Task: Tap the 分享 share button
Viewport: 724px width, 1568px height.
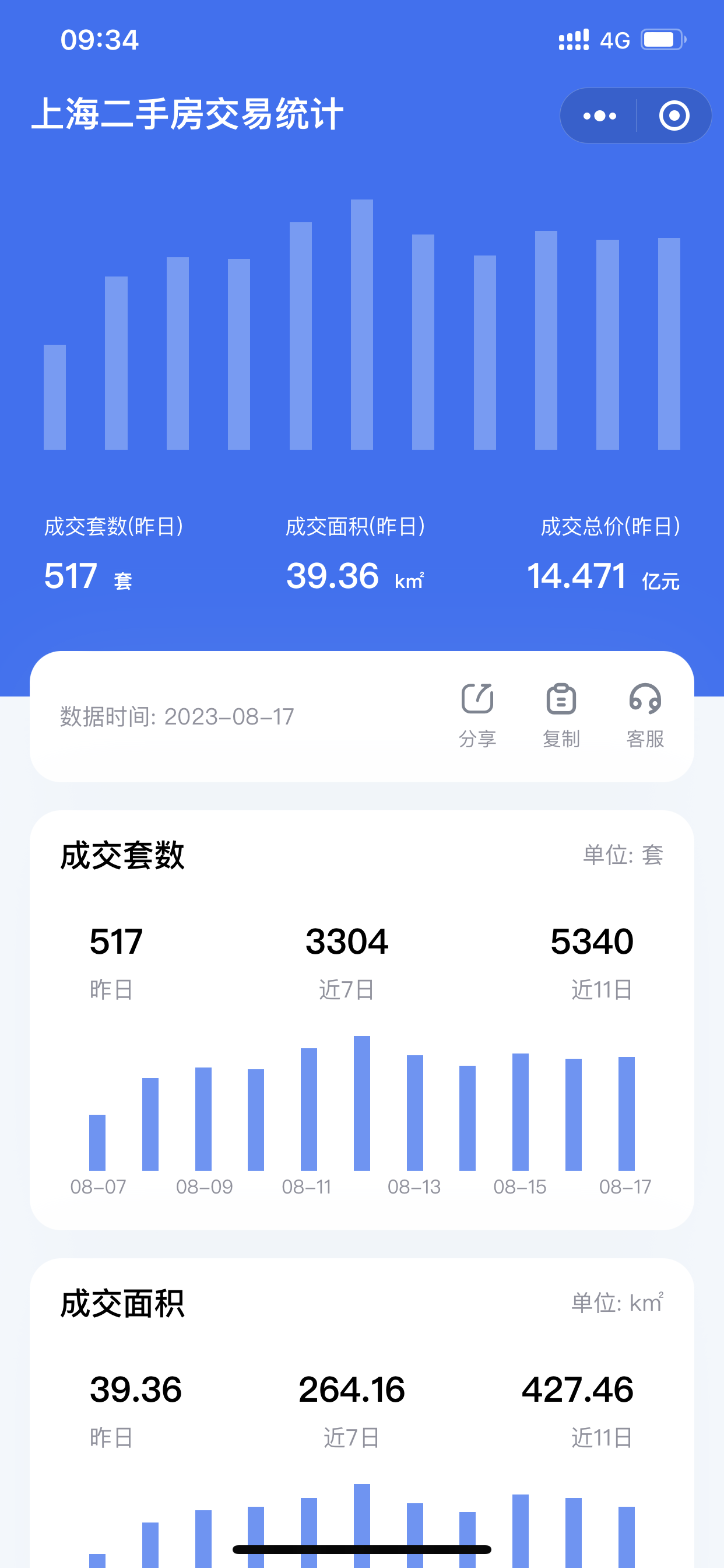Action: pyautogui.click(x=477, y=716)
